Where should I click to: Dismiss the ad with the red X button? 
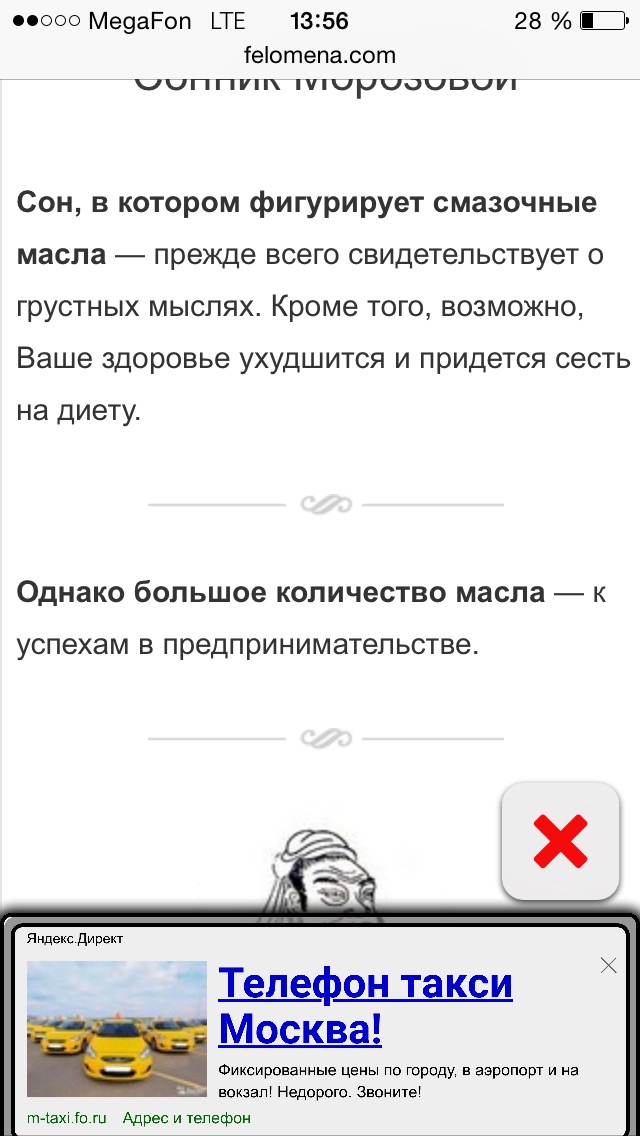click(561, 841)
